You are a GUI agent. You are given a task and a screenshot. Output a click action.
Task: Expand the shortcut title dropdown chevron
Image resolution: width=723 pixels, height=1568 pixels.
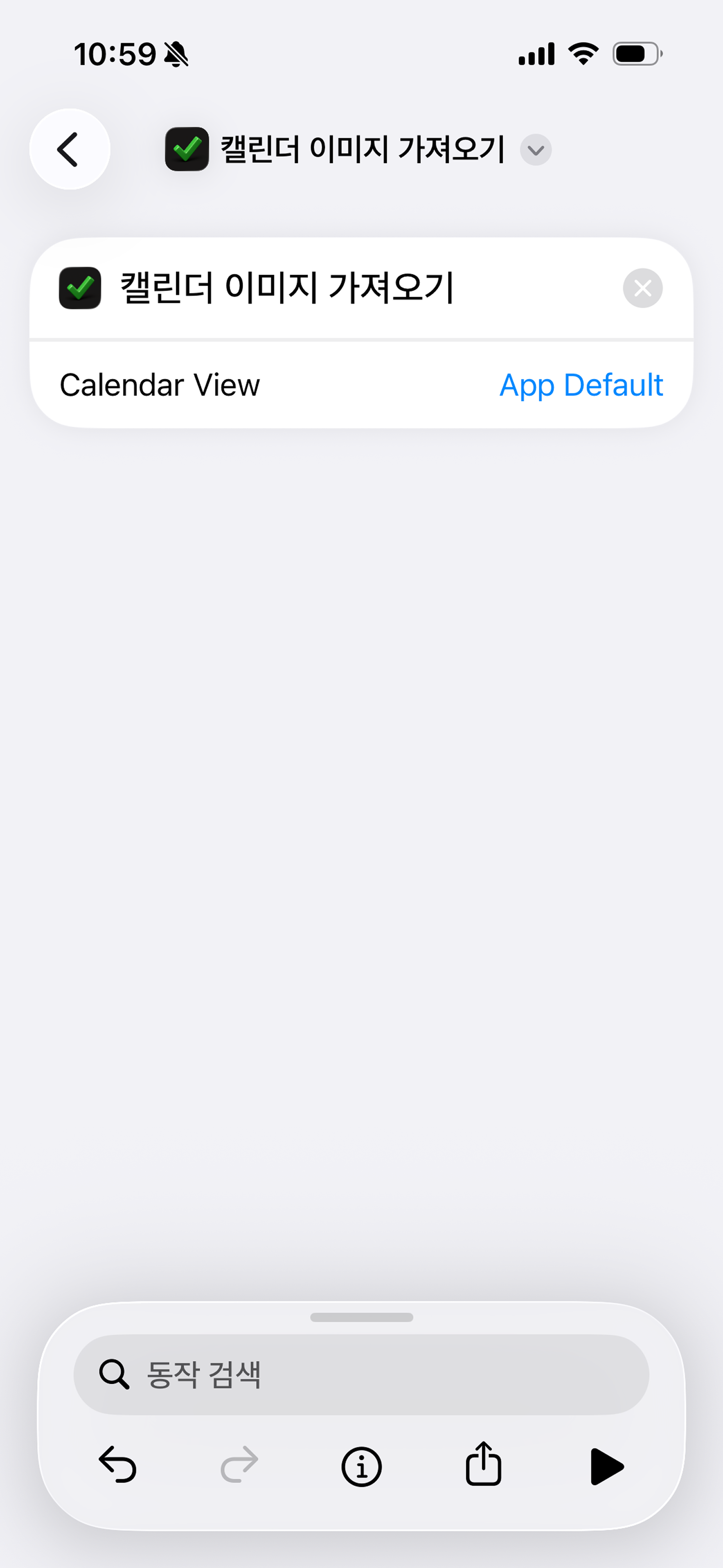[x=536, y=150]
